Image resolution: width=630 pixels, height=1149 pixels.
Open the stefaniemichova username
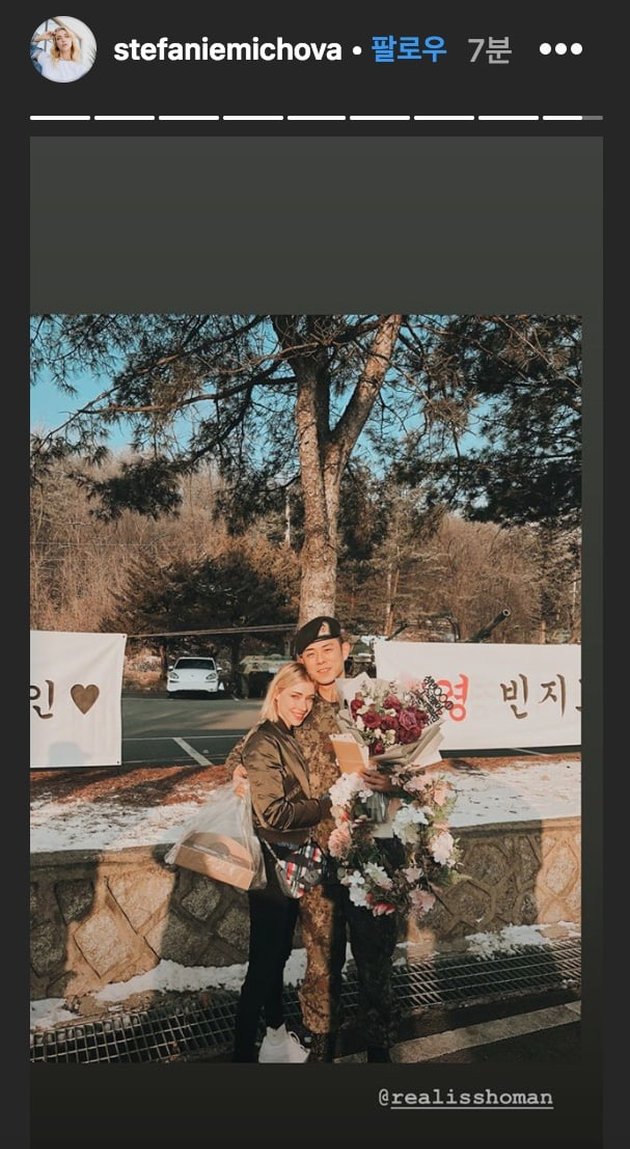tap(227, 50)
